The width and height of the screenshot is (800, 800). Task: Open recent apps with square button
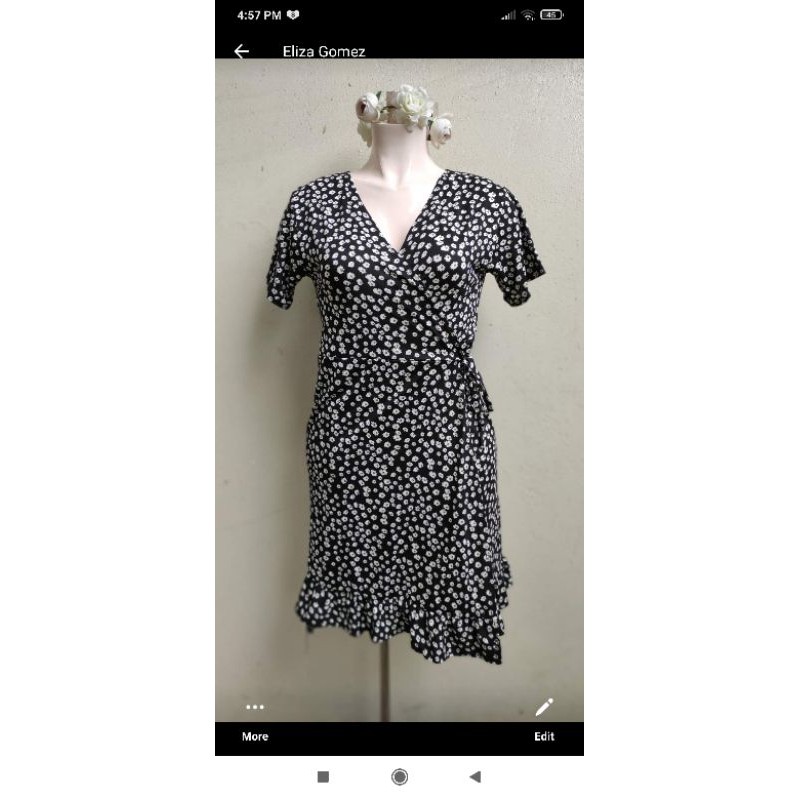(323, 777)
